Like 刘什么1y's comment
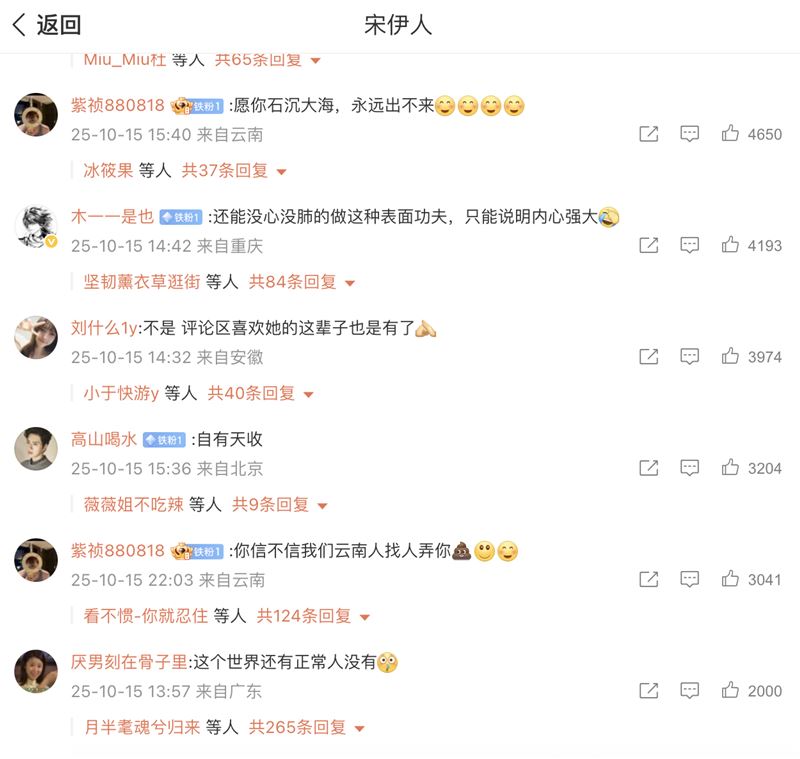Image resolution: width=800 pixels, height=759 pixels. pos(730,356)
